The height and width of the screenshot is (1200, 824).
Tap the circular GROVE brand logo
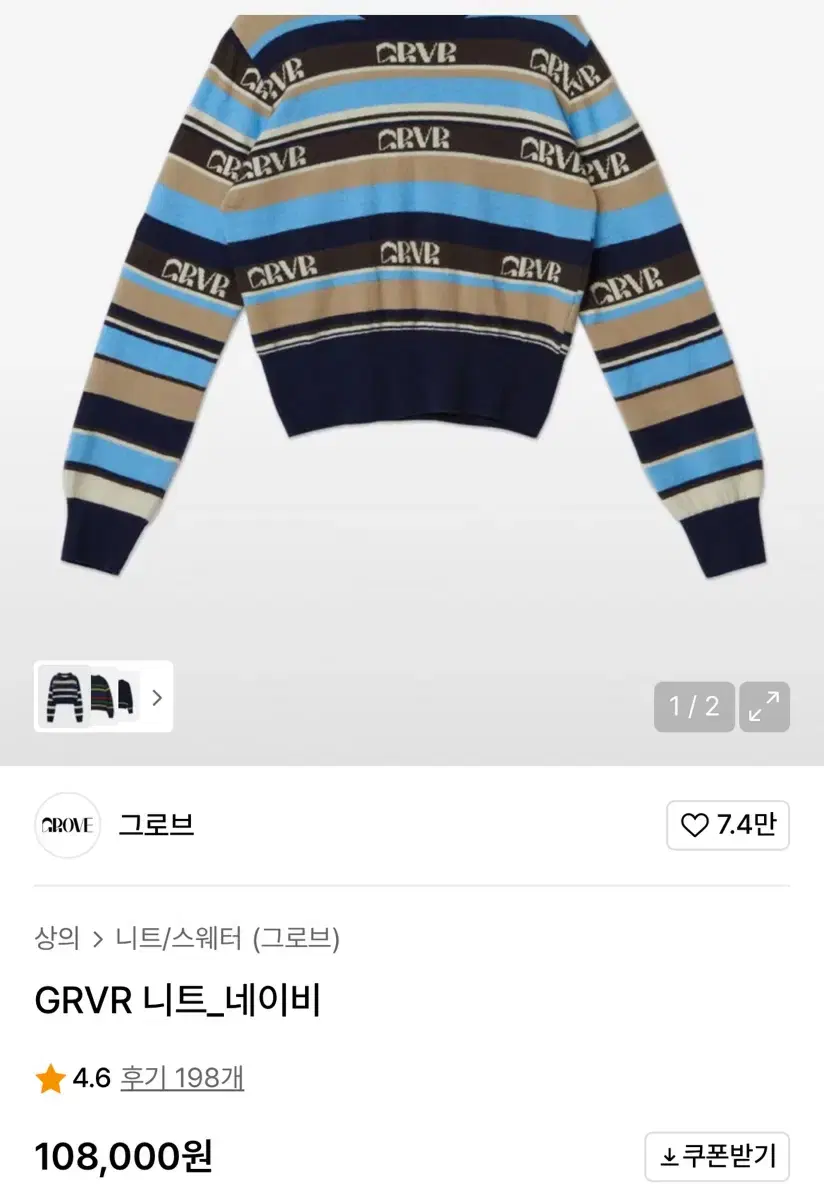(67, 824)
